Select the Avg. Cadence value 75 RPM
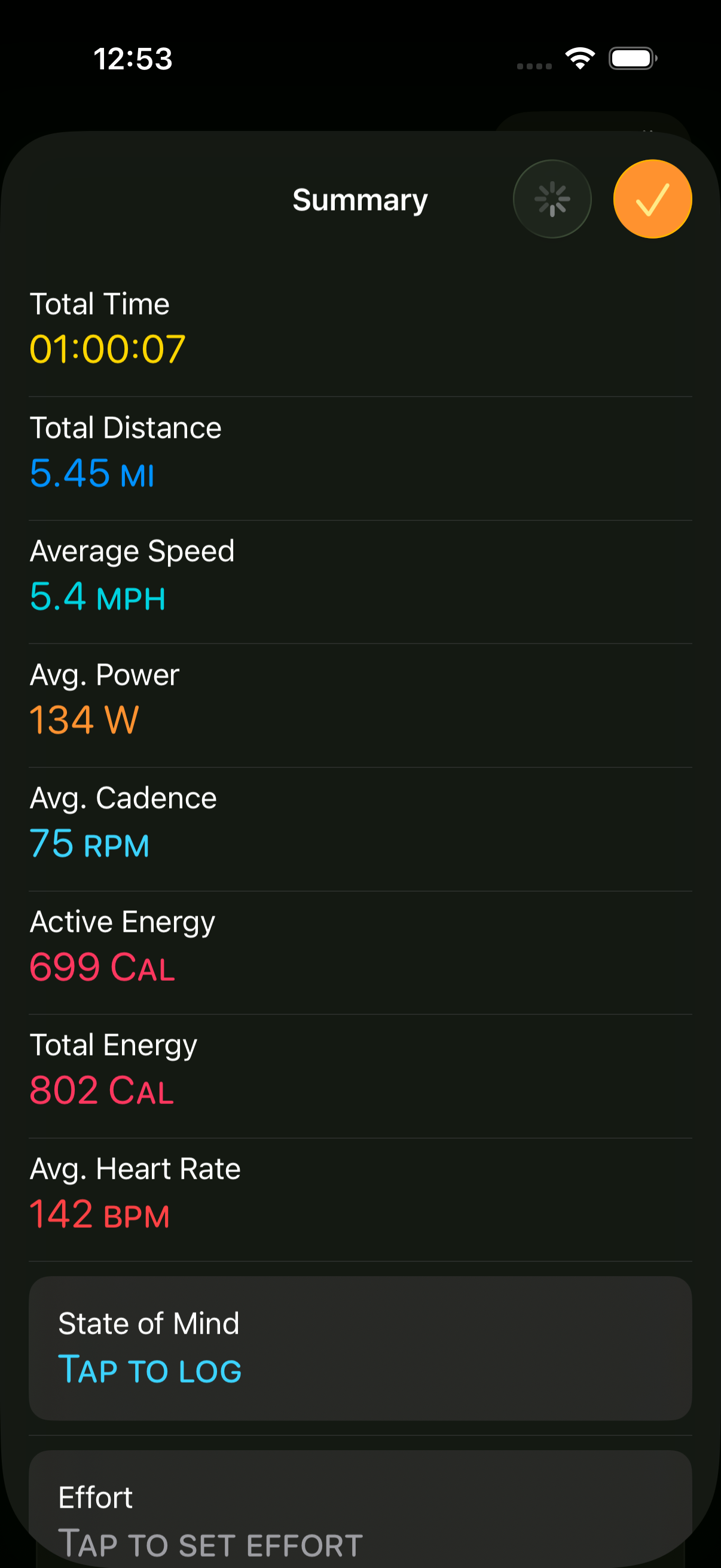The height and width of the screenshot is (1568, 721). click(90, 844)
